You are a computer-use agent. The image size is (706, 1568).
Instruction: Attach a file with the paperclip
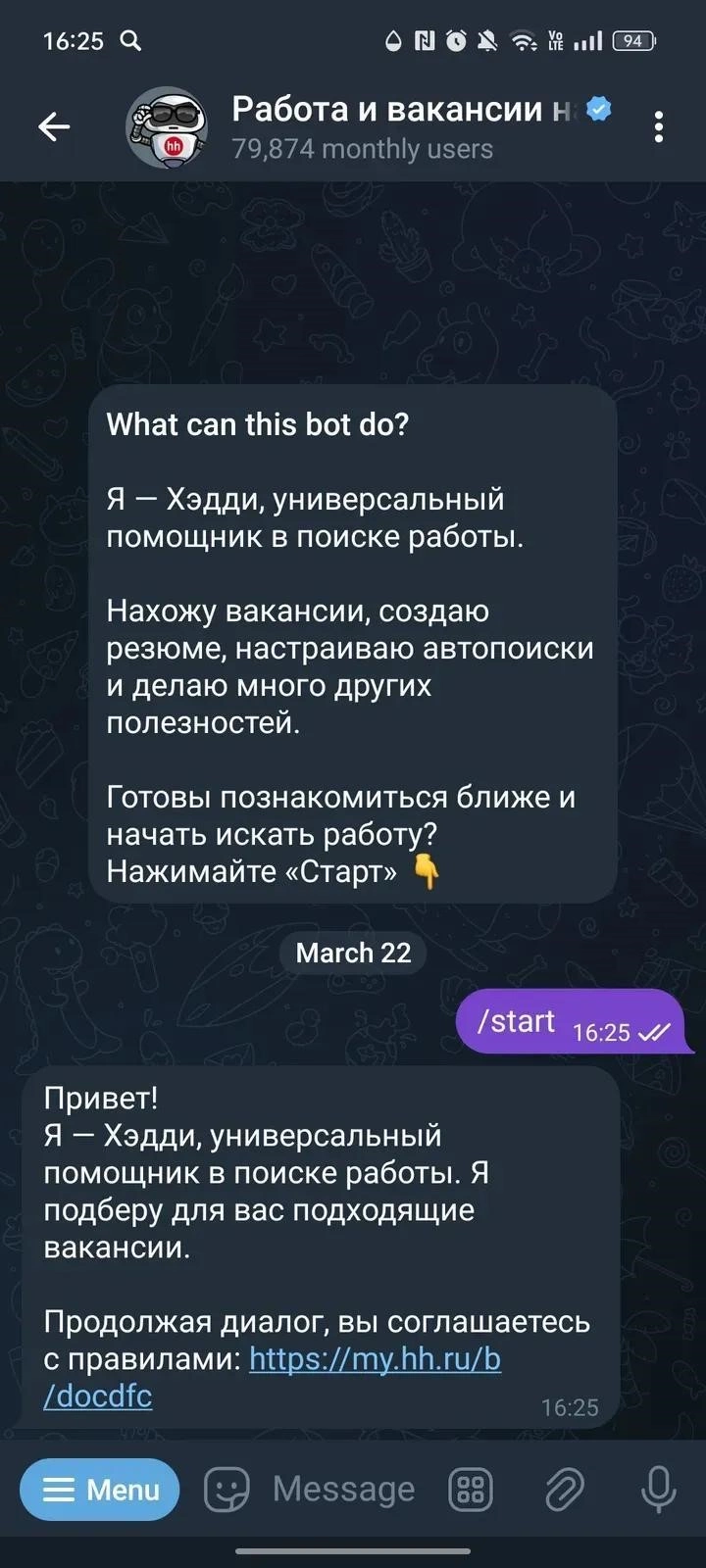(x=565, y=1491)
